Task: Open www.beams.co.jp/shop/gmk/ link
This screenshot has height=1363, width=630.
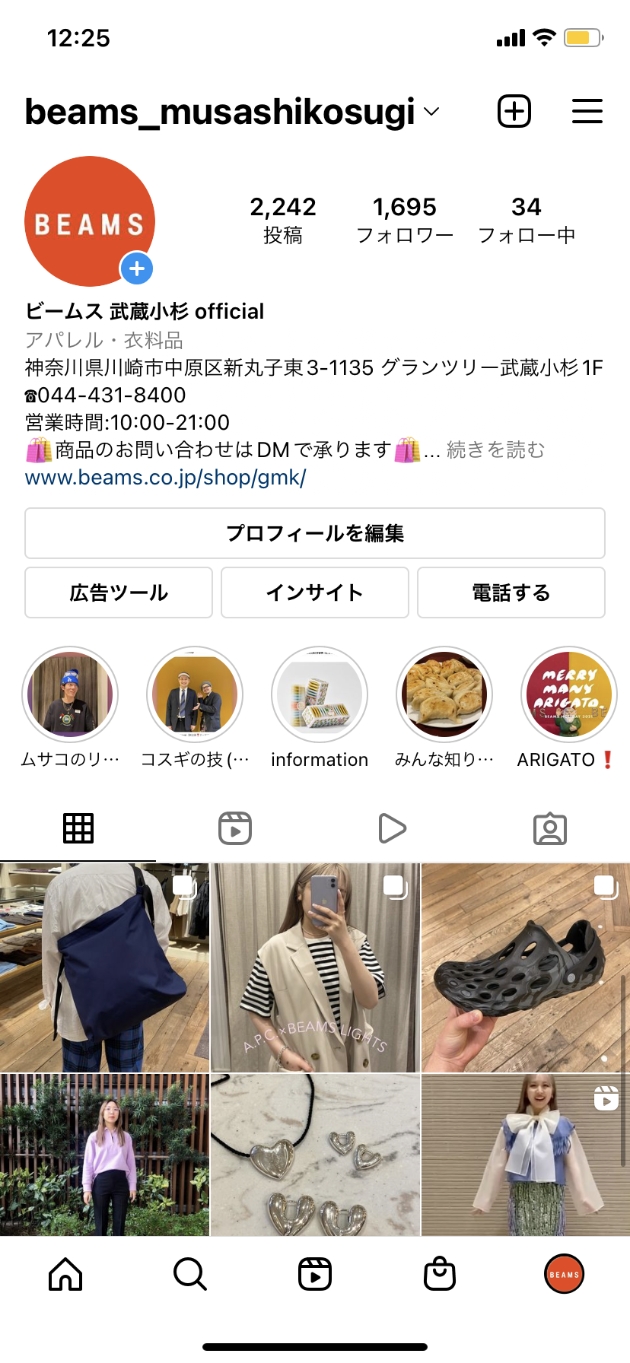Action: click(x=165, y=478)
